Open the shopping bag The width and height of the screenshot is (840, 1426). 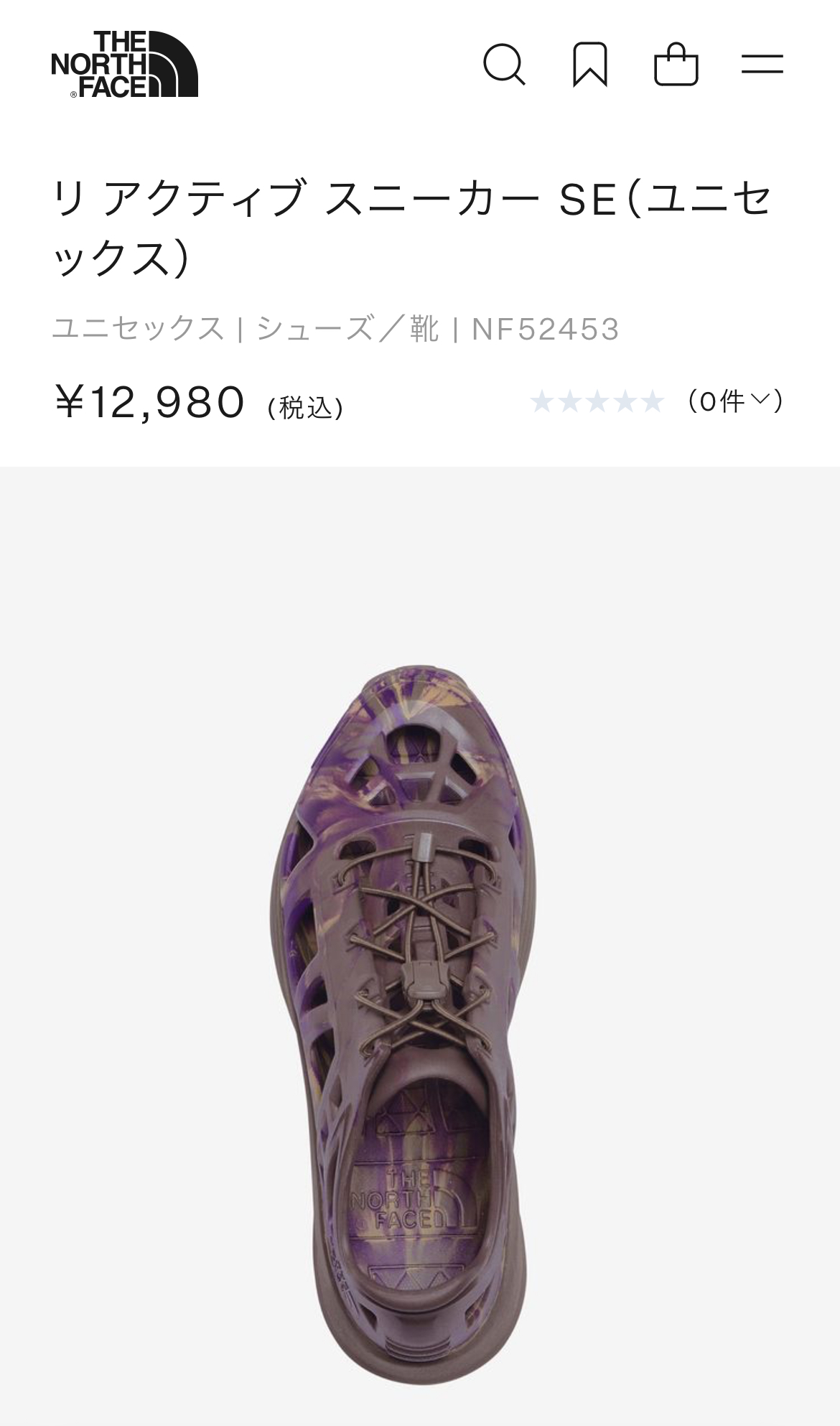(x=676, y=65)
